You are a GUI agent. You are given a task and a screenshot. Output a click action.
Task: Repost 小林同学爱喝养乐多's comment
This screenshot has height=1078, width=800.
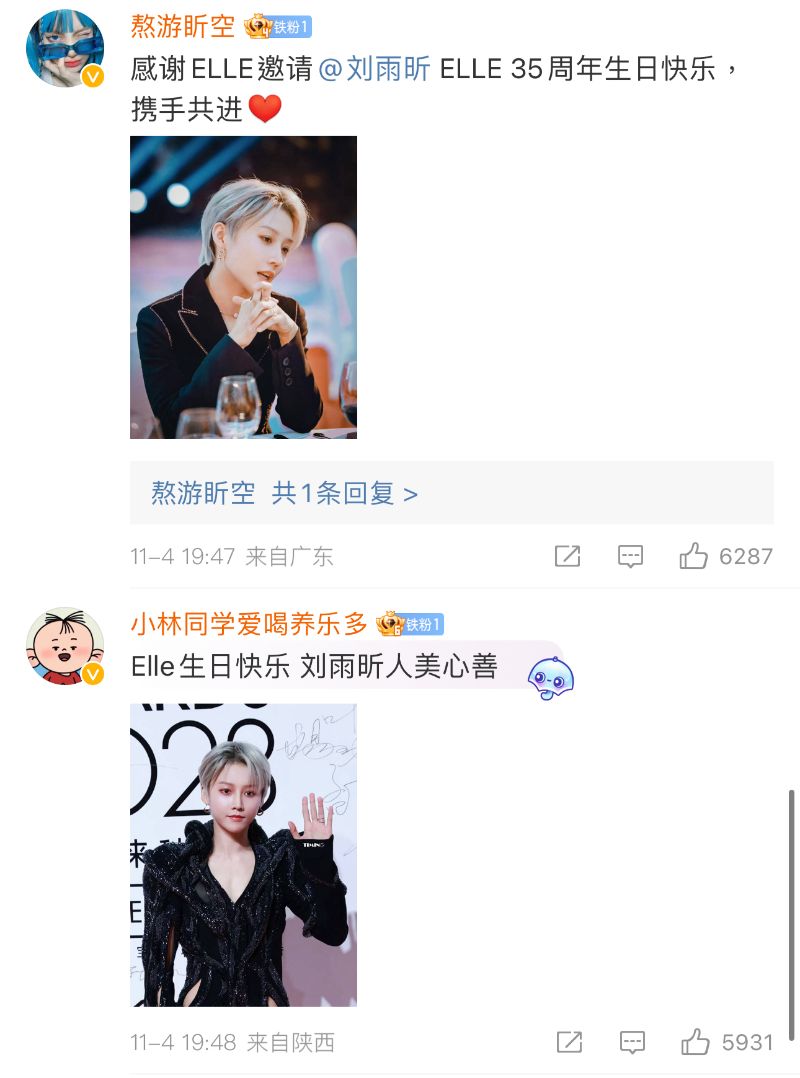point(569,1042)
